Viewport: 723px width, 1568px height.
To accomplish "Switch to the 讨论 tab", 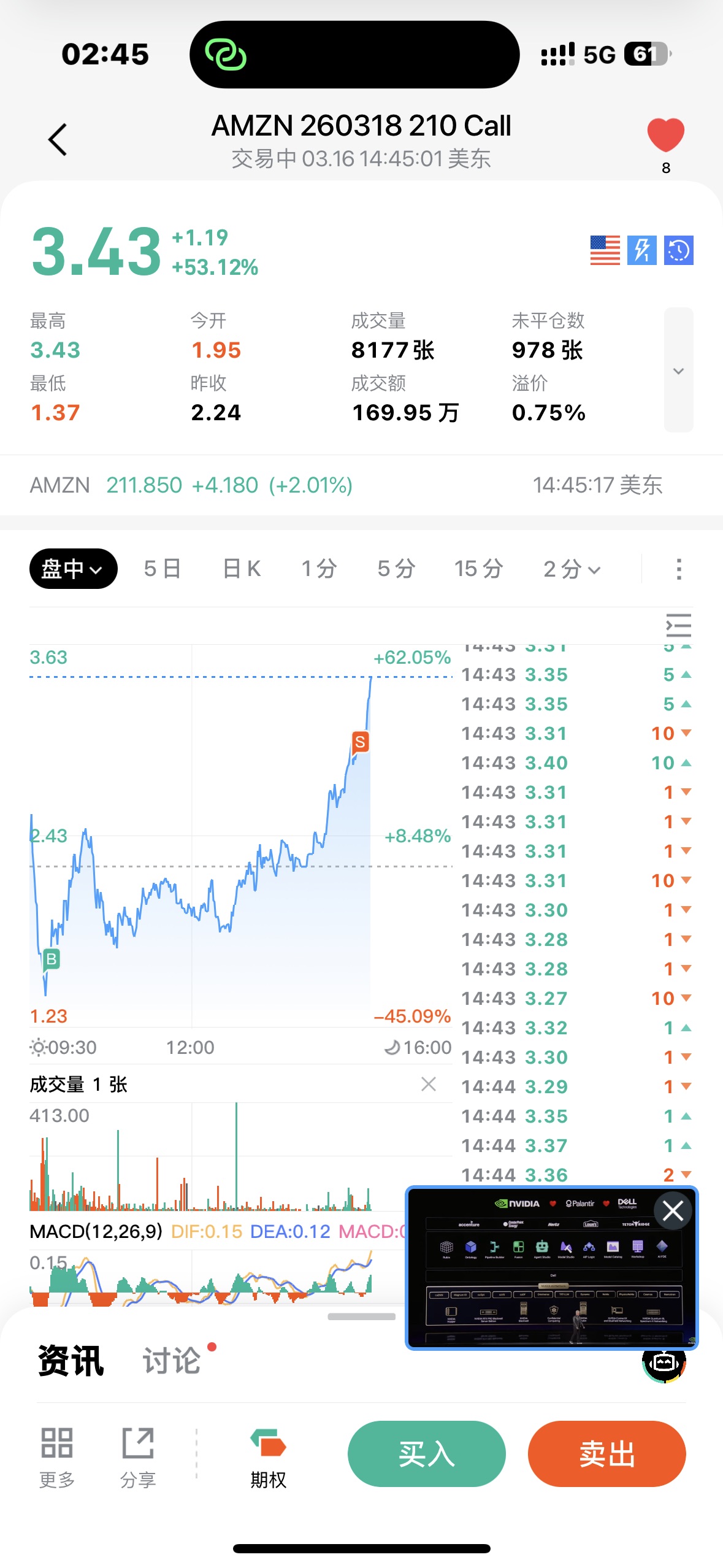I will (x=172, y=1361).
